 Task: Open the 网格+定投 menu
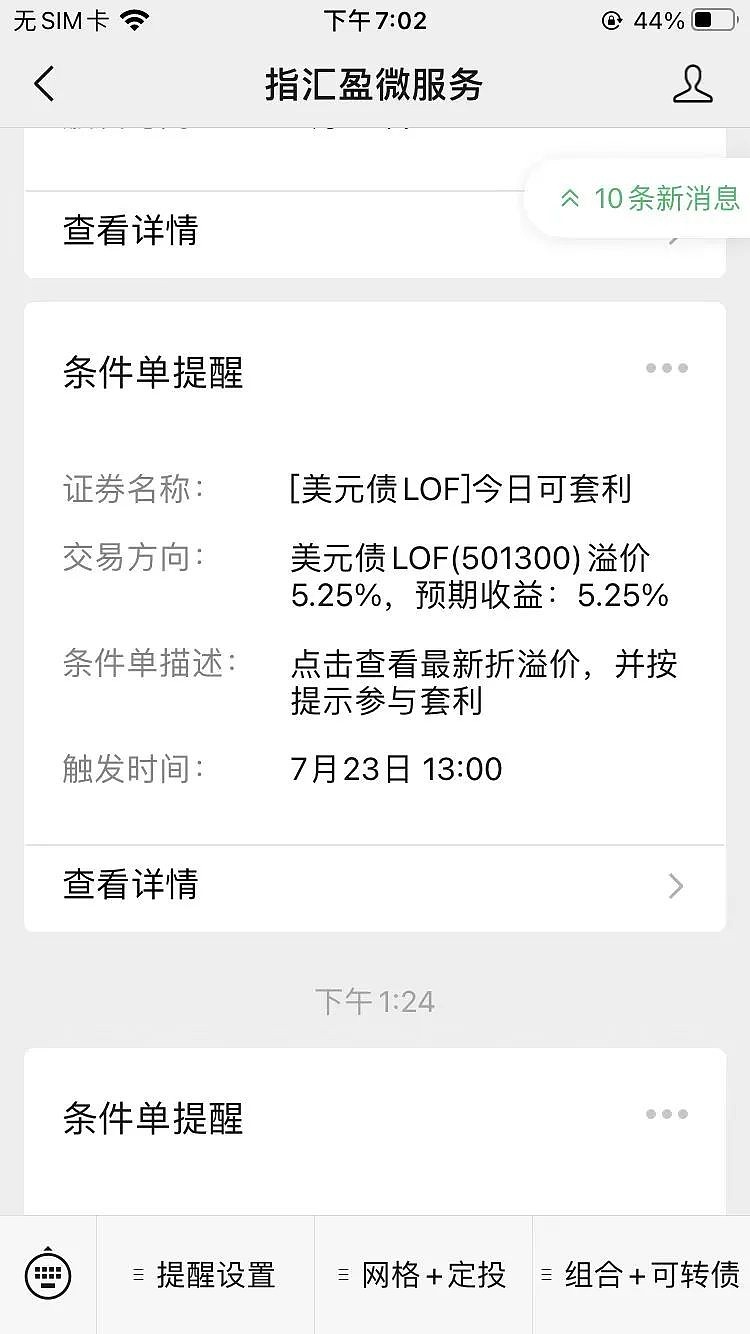423,1275
